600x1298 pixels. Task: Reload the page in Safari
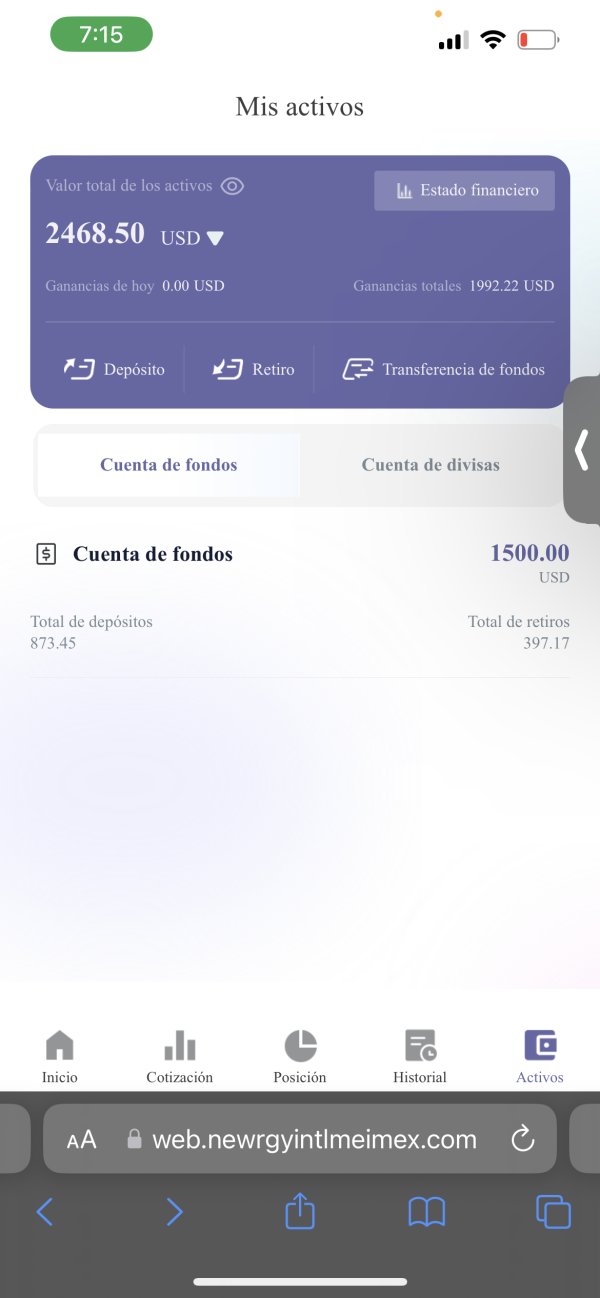tap(522, 1138)
